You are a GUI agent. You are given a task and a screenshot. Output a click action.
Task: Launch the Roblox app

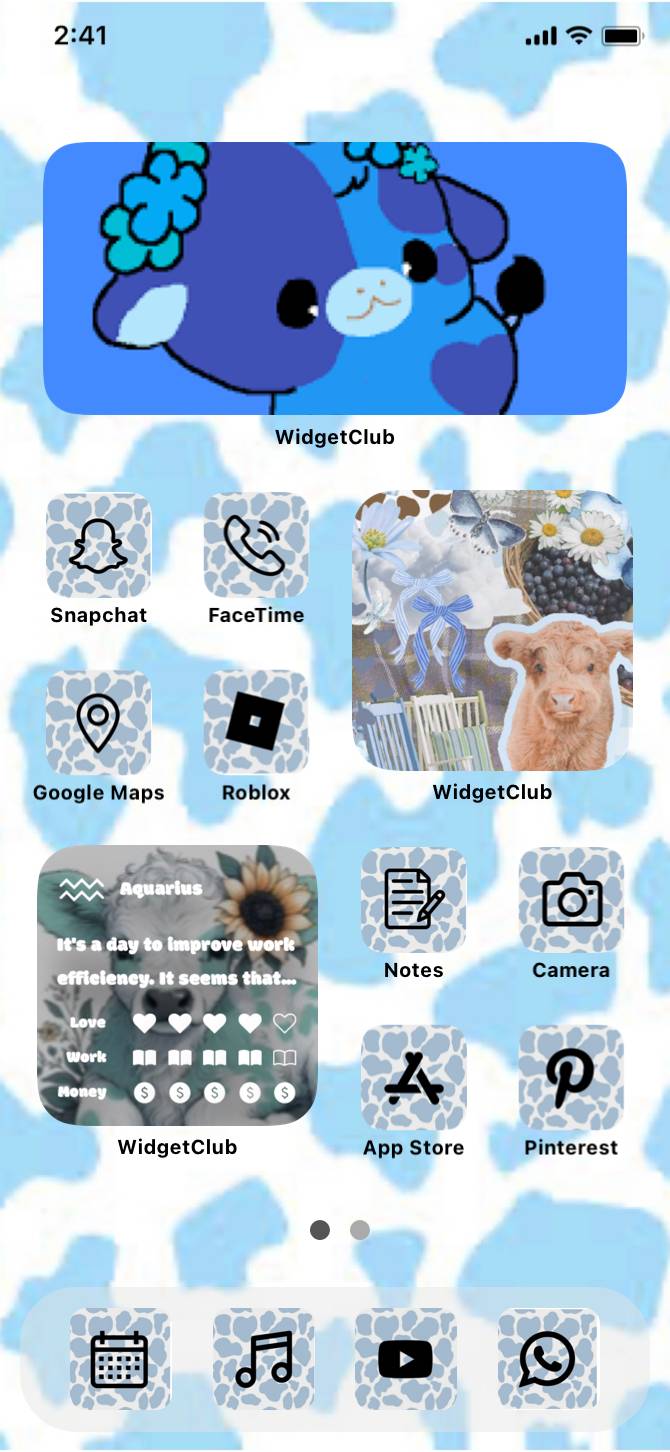[256, 723]
